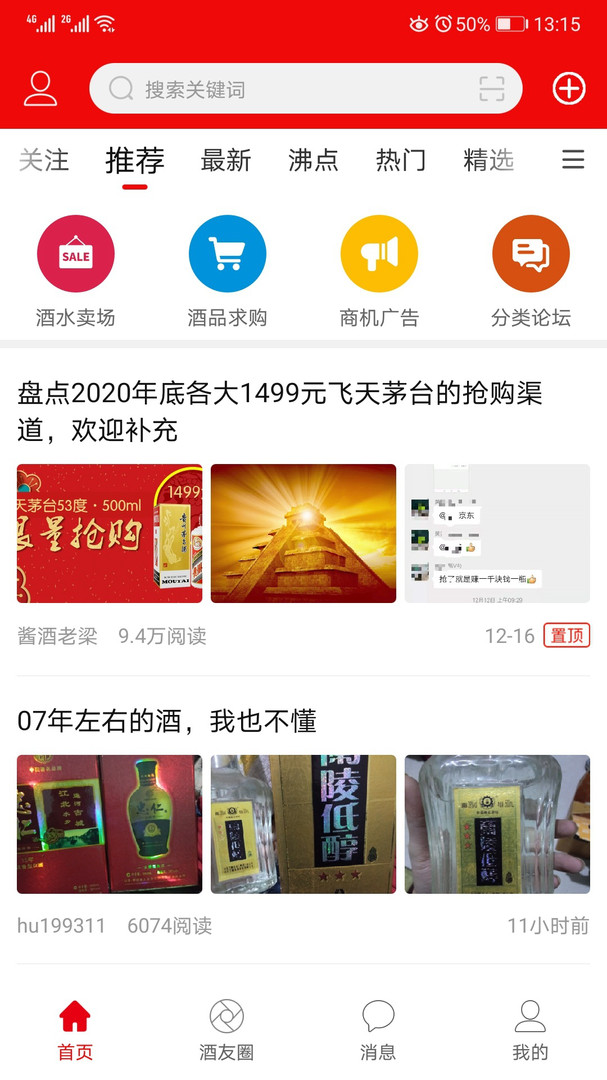Expand the tab list menu icon
This screenshot has height=1080, width=607.
pos(573,160)
